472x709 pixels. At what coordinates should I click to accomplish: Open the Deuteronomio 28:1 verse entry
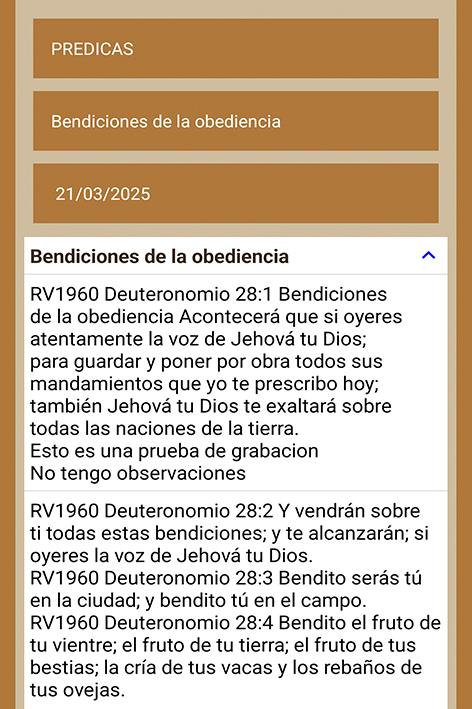click(x=236, y=383)
